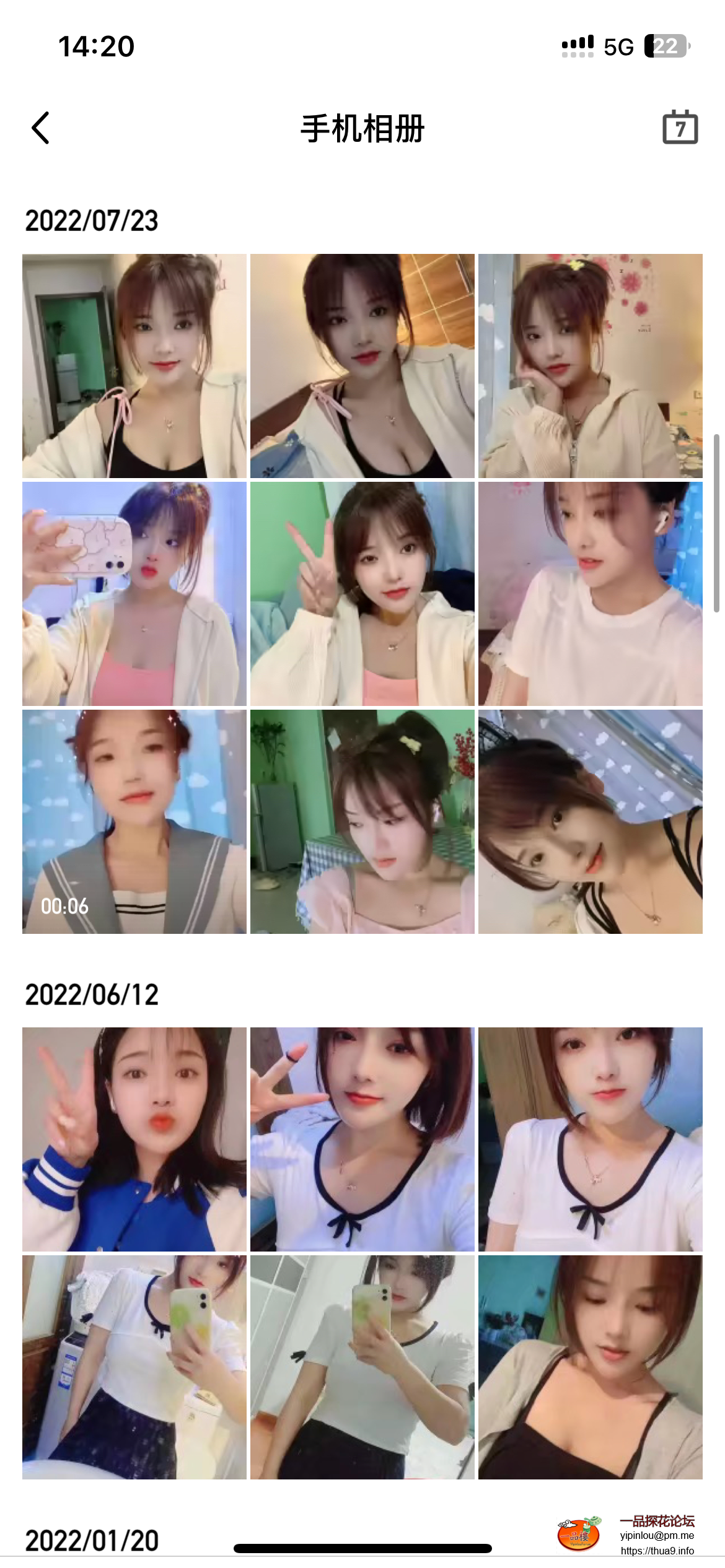Viewport: 725px width, 1568px height.
Task: View the navy-bow top photo with peace sign
Action: tap(362, 1139)
